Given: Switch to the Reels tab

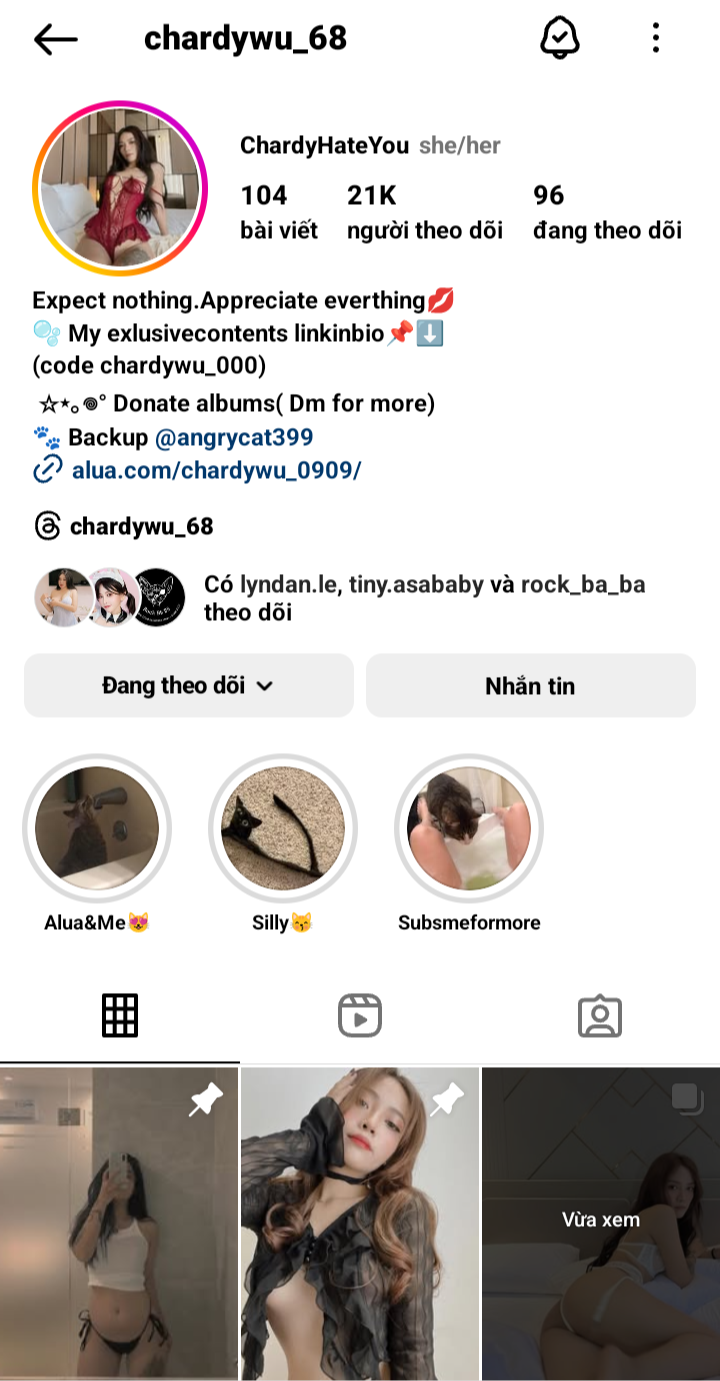Looking at the screenshot, I should click(x=360, y=1016).
